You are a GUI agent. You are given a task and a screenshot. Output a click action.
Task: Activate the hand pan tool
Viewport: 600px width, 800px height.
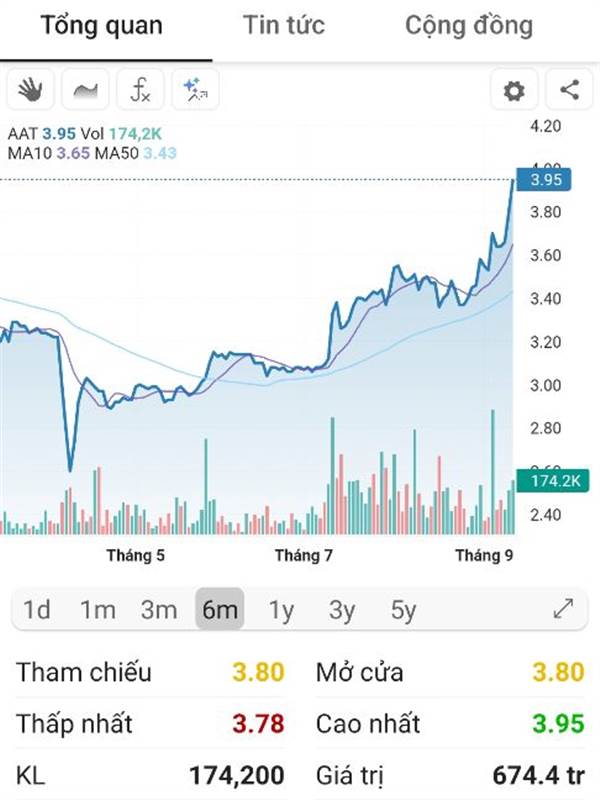(30, 91)
